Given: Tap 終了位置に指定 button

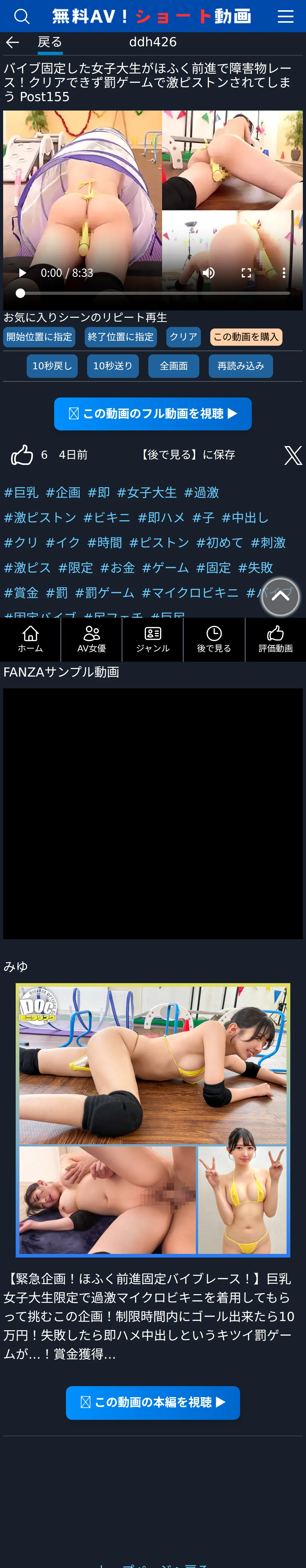Looking at the screenshot, I should 121,337.
